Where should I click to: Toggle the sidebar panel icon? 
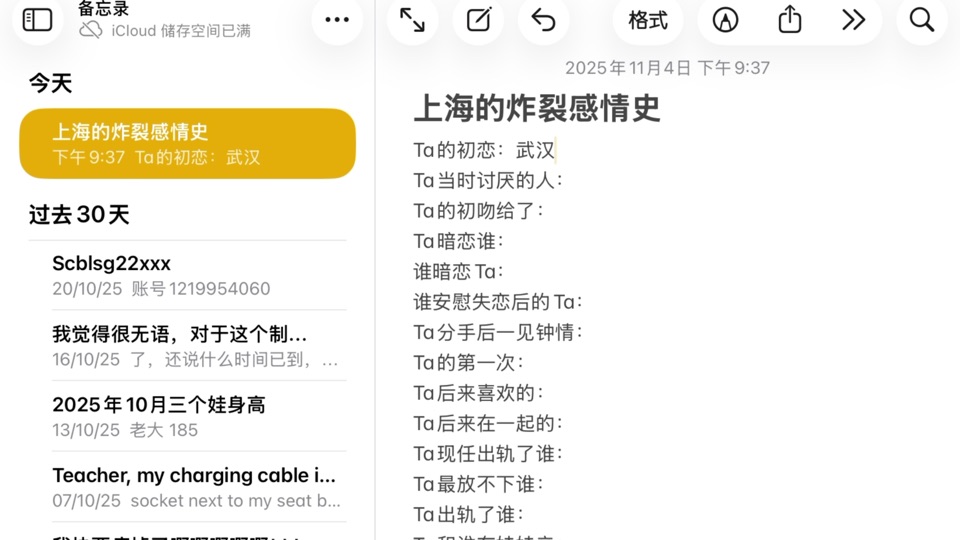(38, 20)
